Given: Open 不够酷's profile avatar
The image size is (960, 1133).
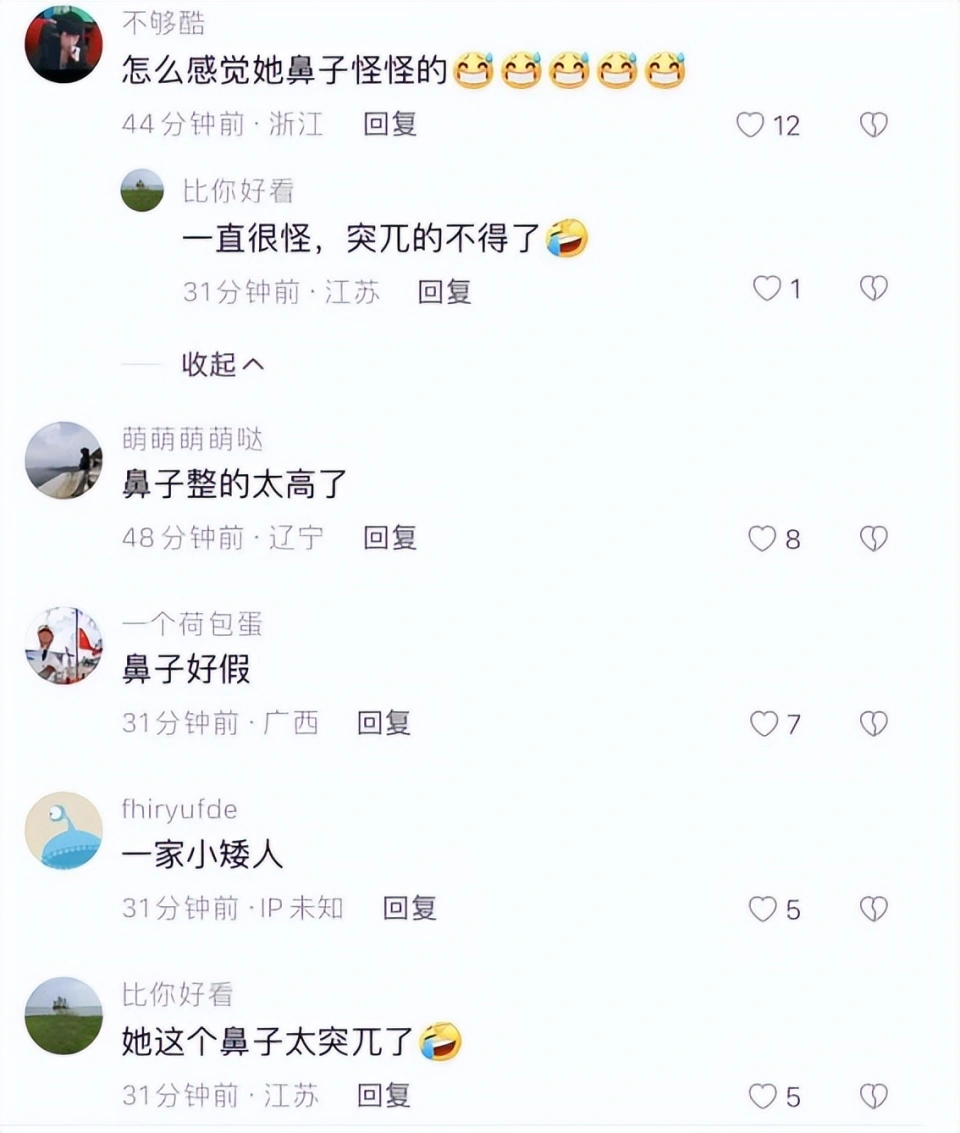Looking at the screenshot, I should tap(63, 45).
